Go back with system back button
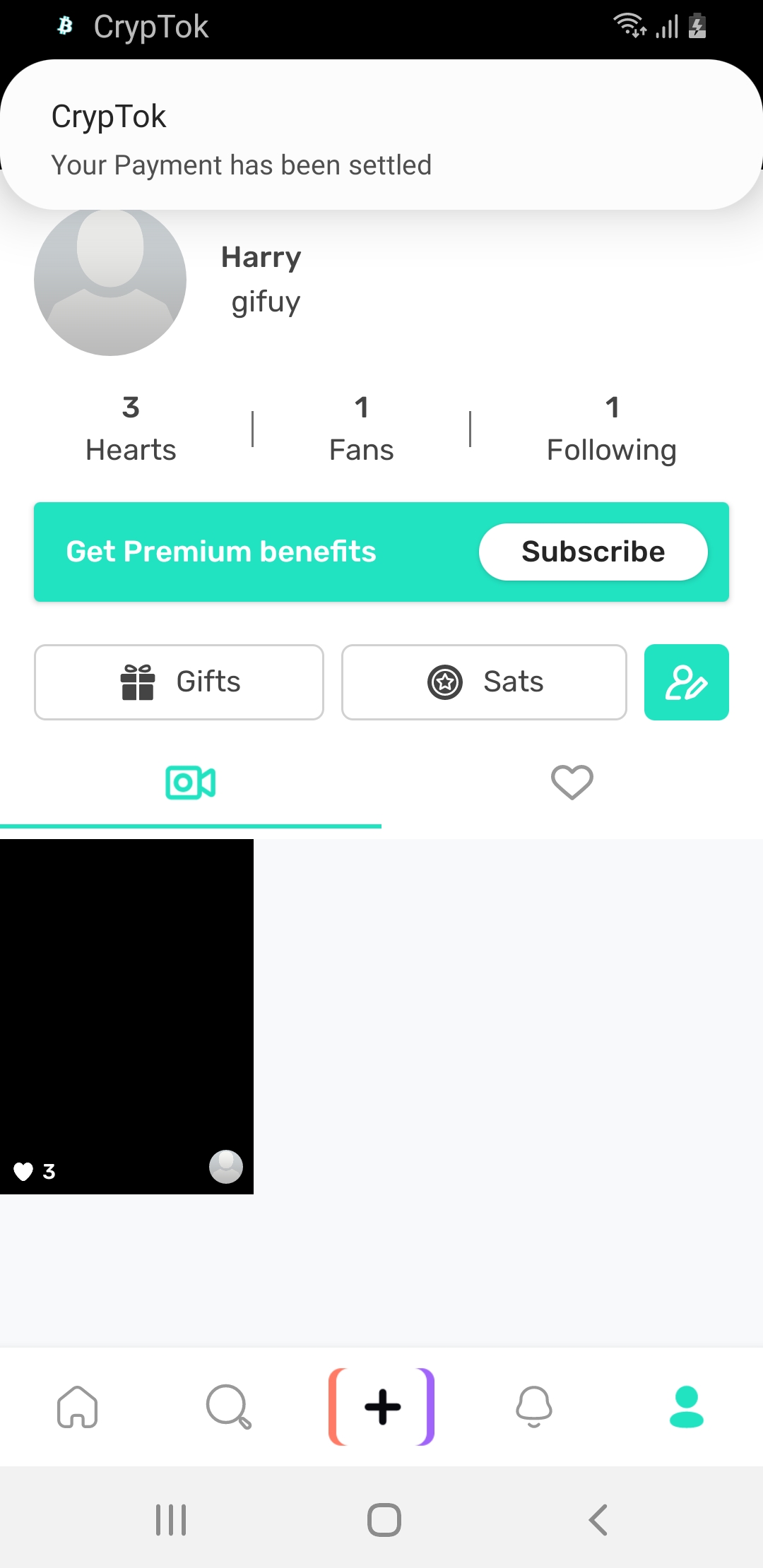The width and height of the screenshot is (763, 1568). point(598,1519)
